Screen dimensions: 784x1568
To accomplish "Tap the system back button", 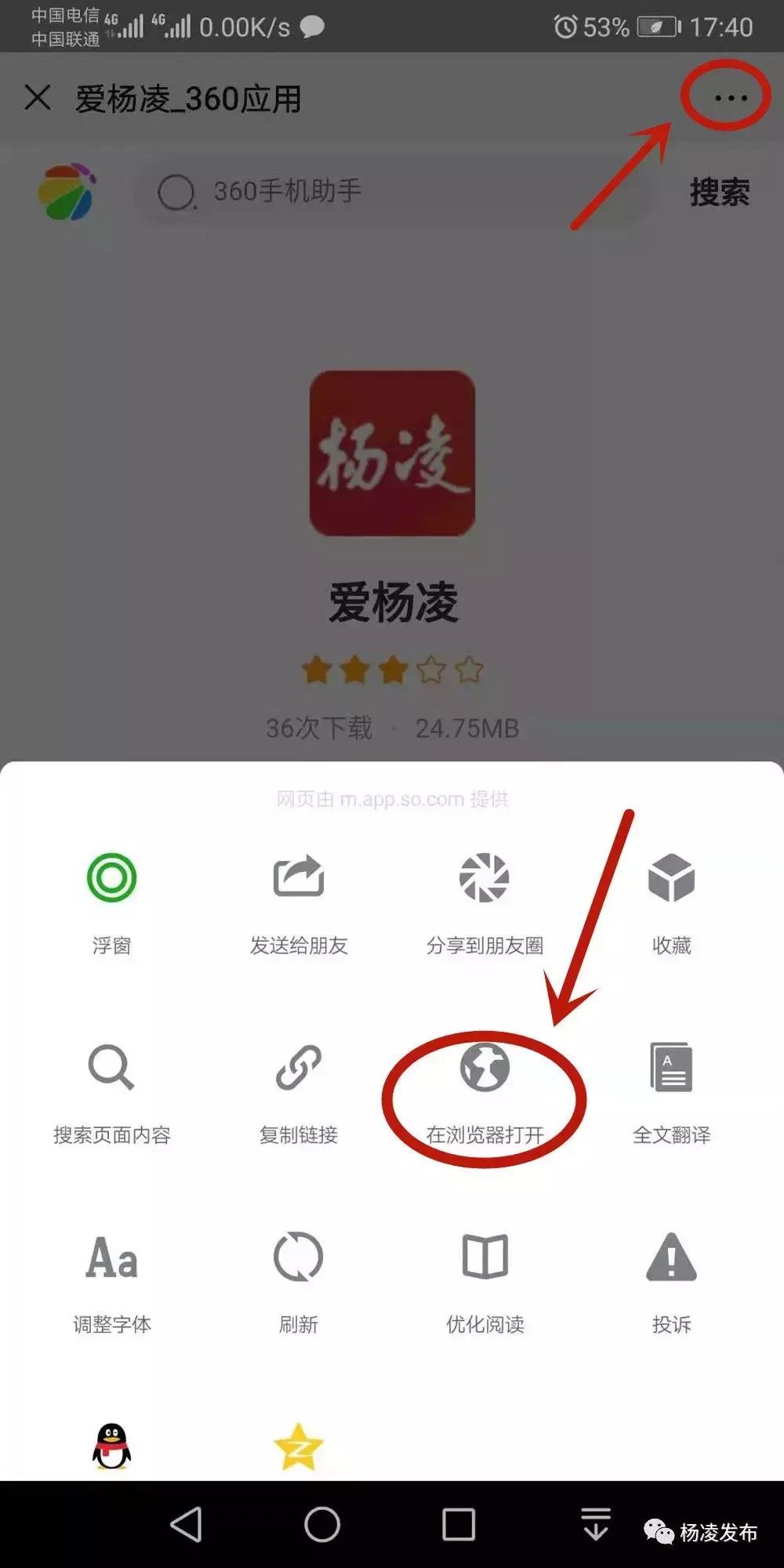I will coord(187,1525).
